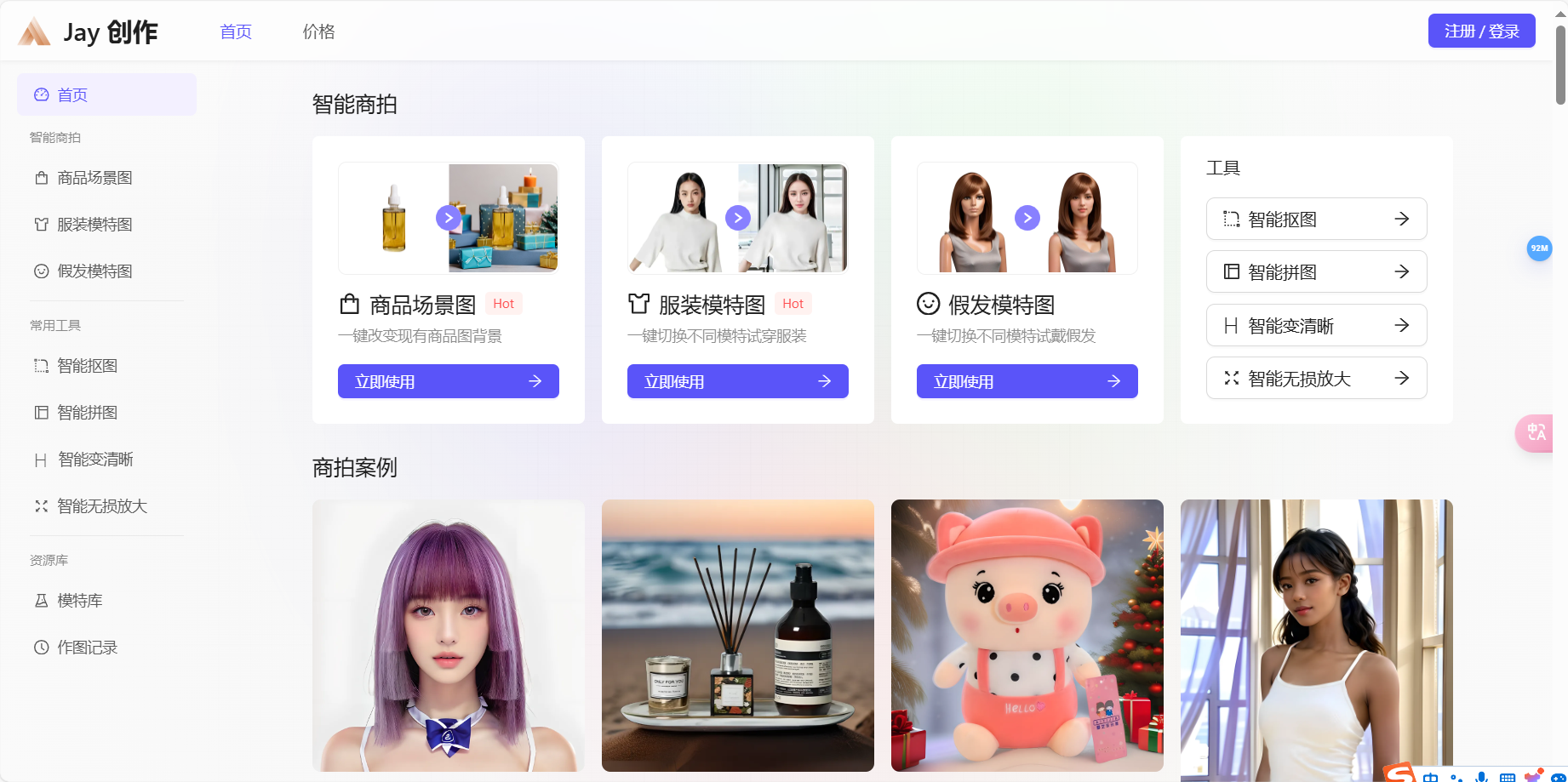Tap 立即使用 under 服装模特图
Screen dimensions: 1568x782
[x=737, y=381]
